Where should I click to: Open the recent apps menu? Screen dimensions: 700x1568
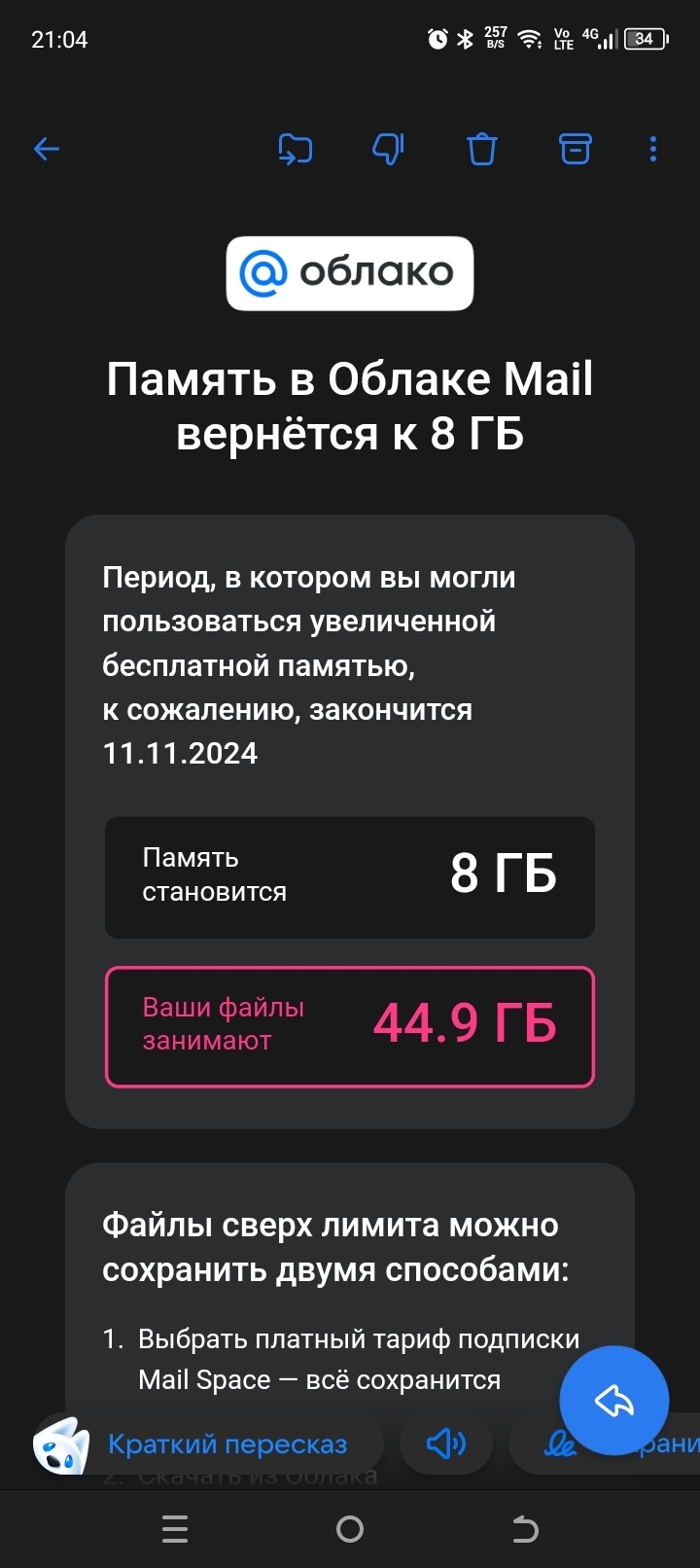175,1529
